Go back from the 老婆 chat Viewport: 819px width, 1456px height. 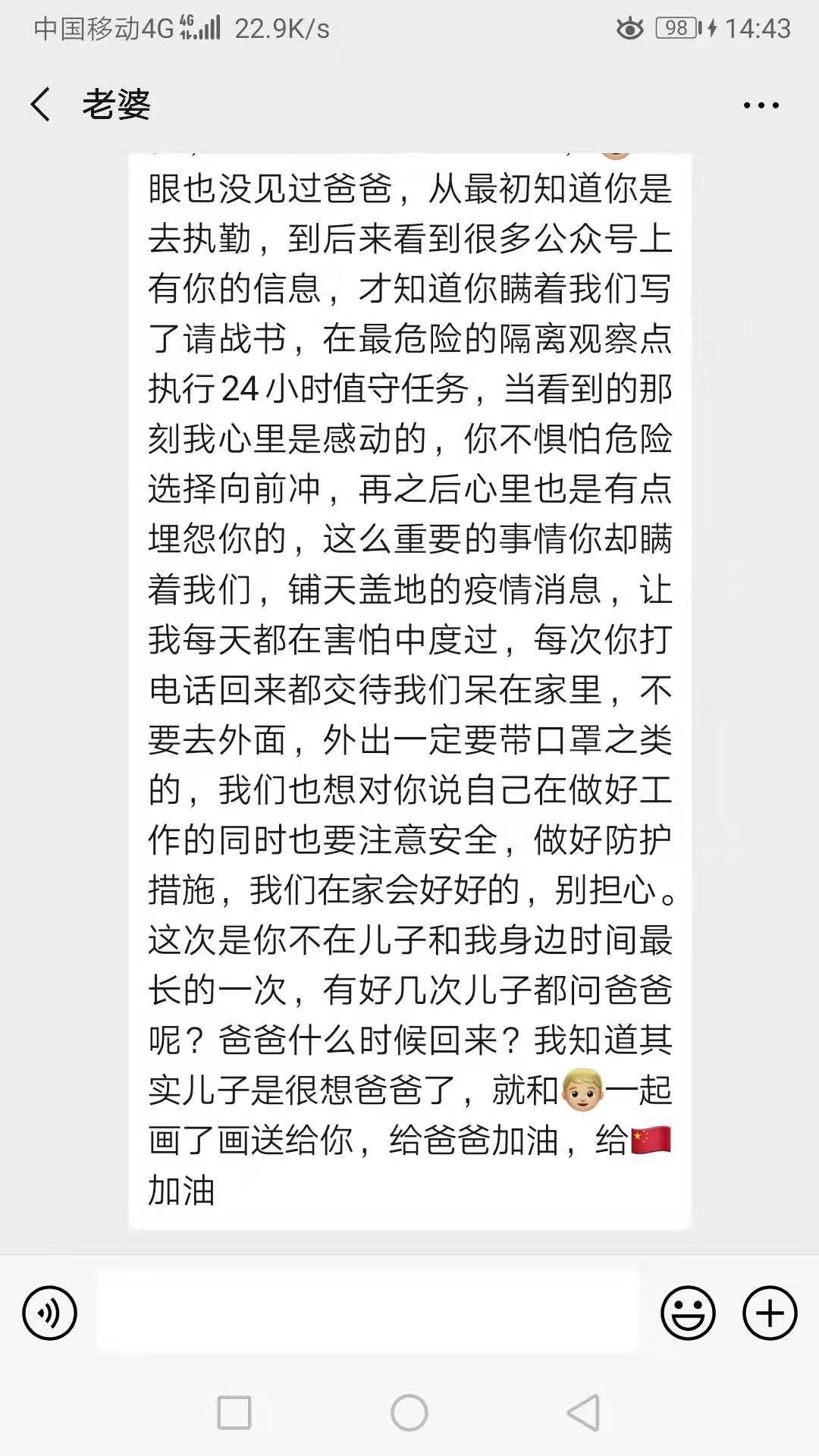coord(41,104)
